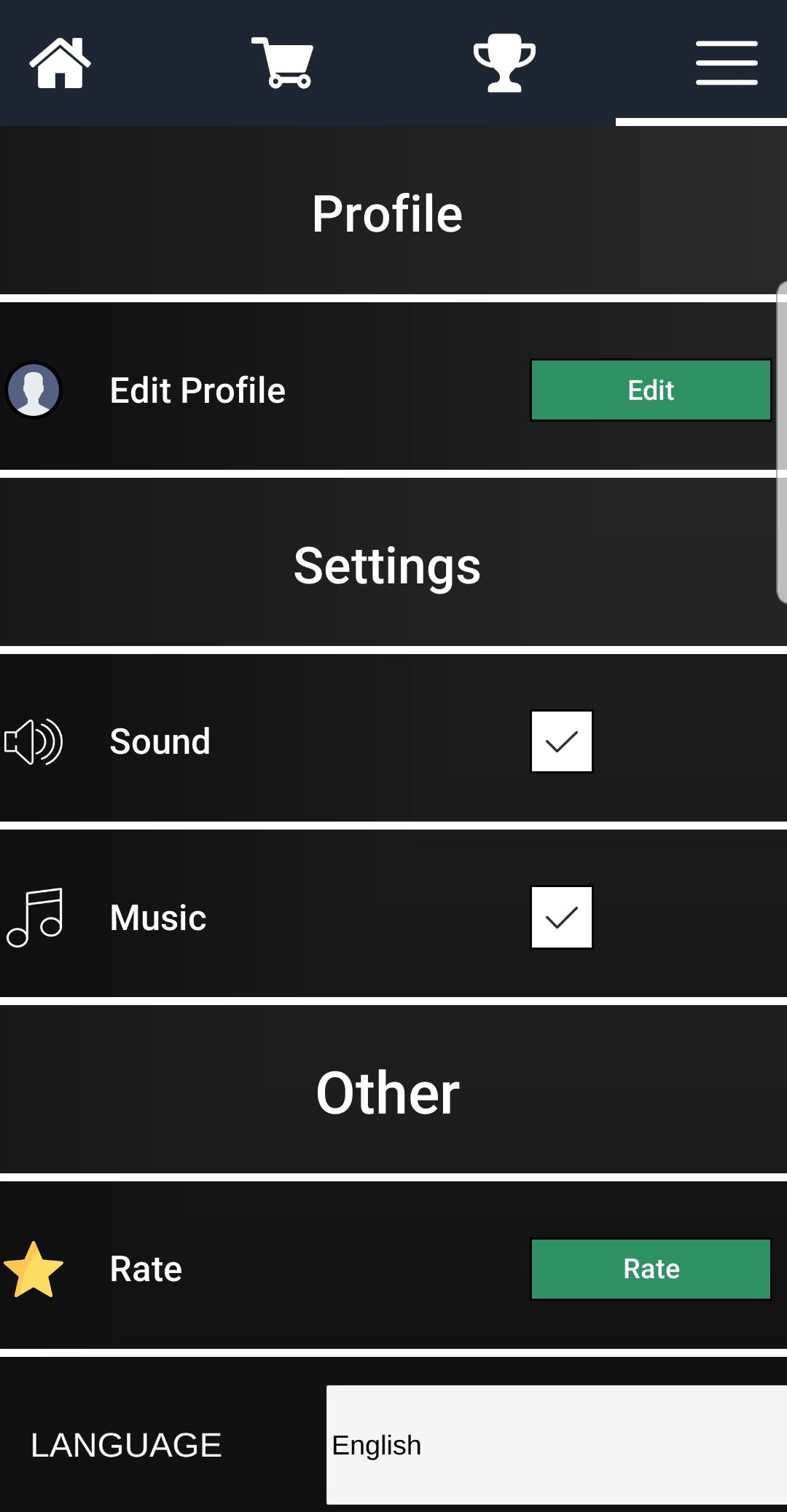Switch to the trophy achievements tab
This screenshot has width=787, height=1512.
click(504, 63)
